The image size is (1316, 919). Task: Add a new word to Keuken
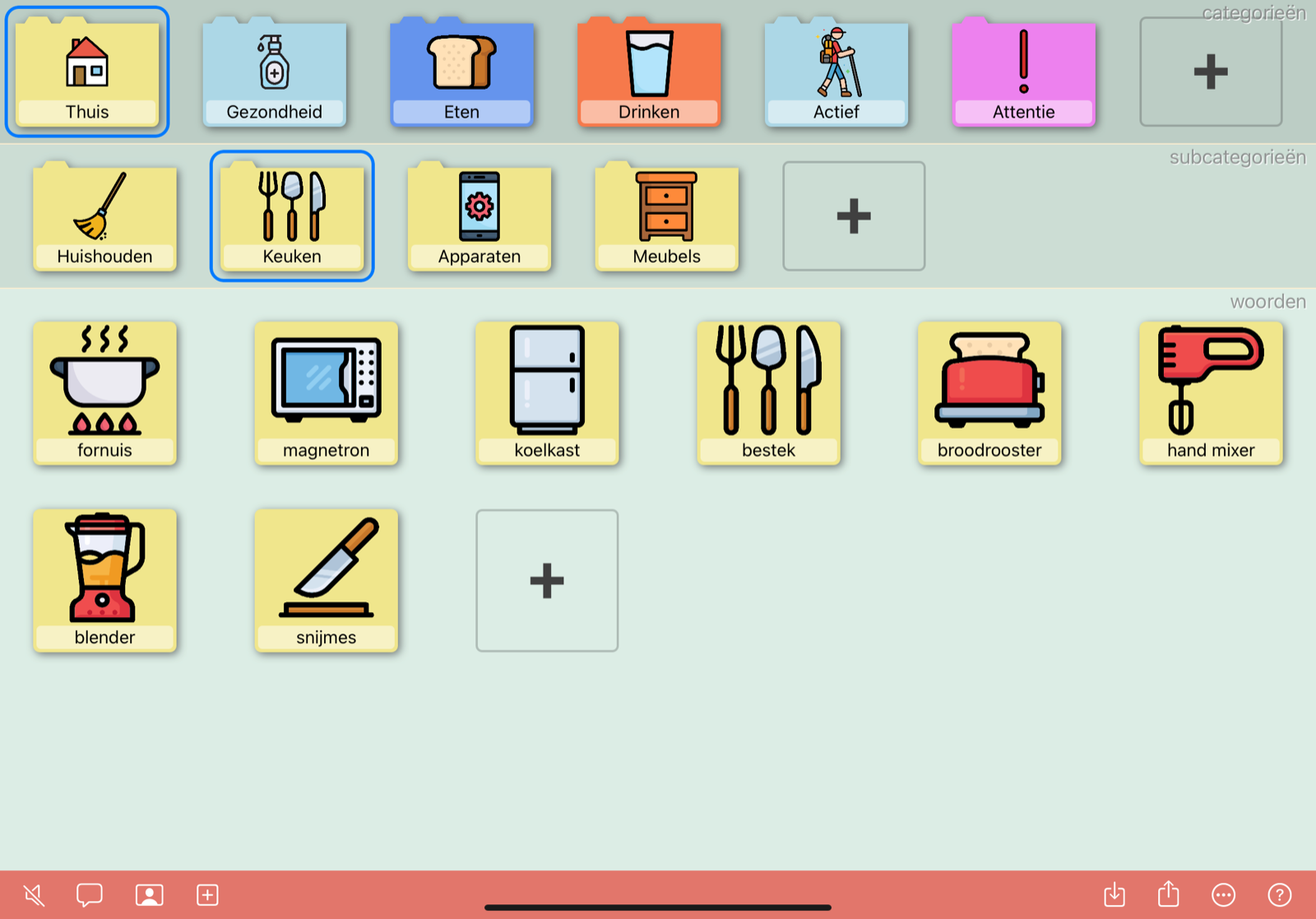coord(547,581)
